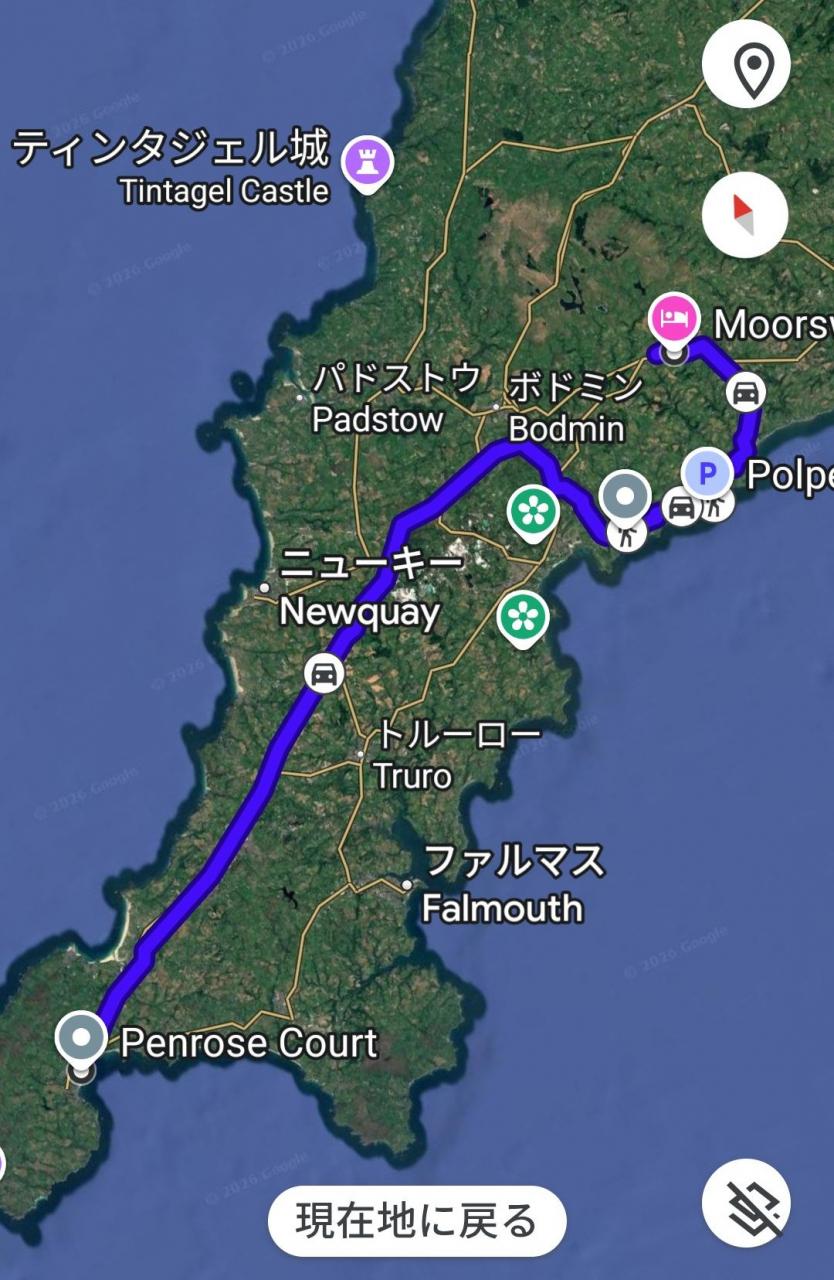Open the location pin button
Viewport: 834px width, 1280px height.
point(746,67)
